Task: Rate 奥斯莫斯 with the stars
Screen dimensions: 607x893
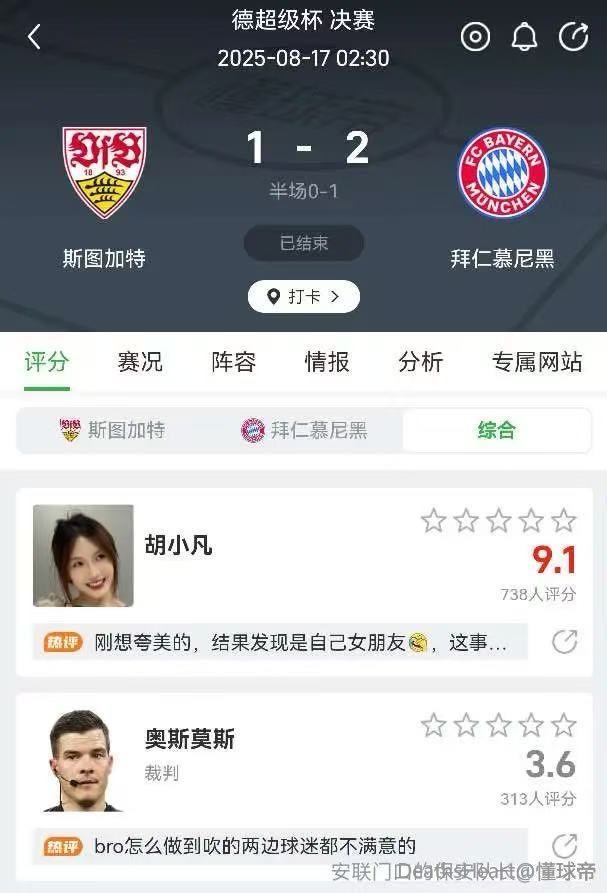Action: 498,725
